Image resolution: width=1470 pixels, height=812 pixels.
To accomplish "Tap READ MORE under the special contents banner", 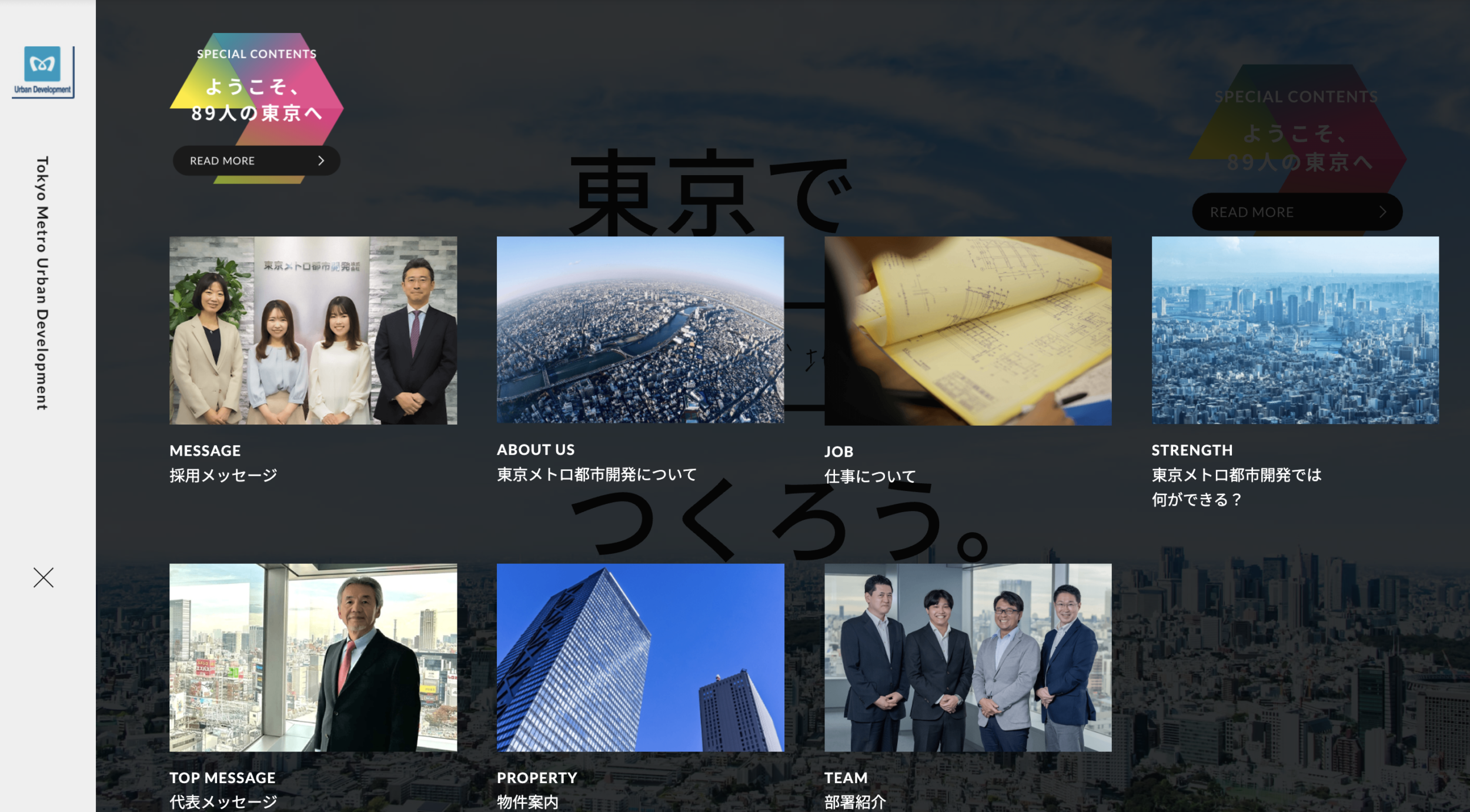I will 256,161.
